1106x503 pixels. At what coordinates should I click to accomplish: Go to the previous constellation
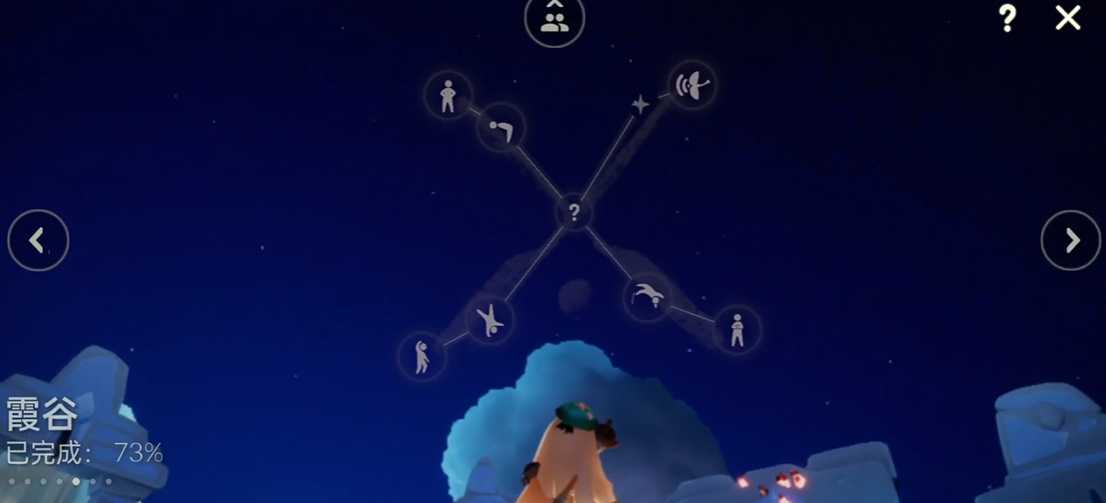38,240
